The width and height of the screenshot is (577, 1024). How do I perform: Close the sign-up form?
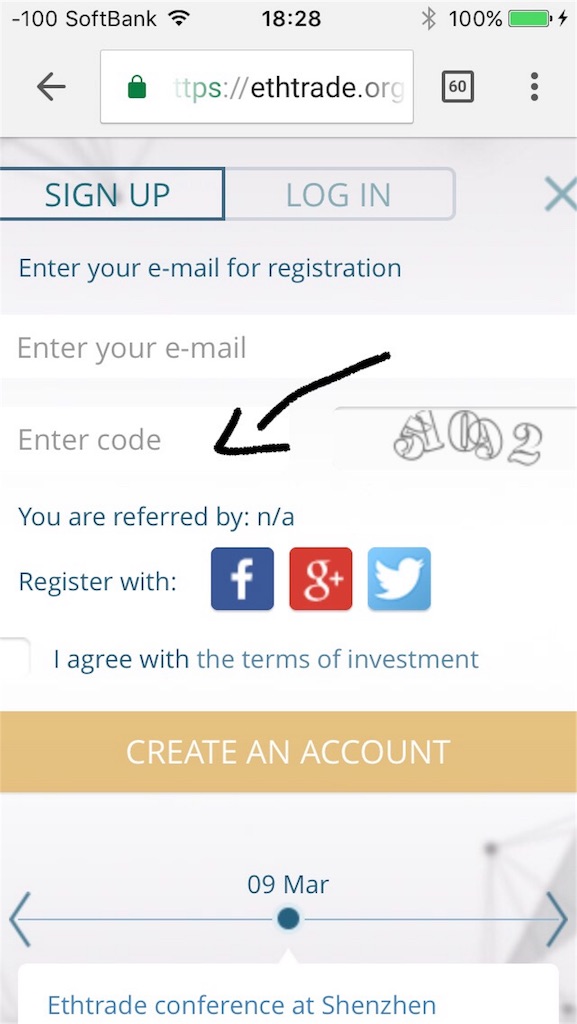pyautogui.click(x=560, y=195)
